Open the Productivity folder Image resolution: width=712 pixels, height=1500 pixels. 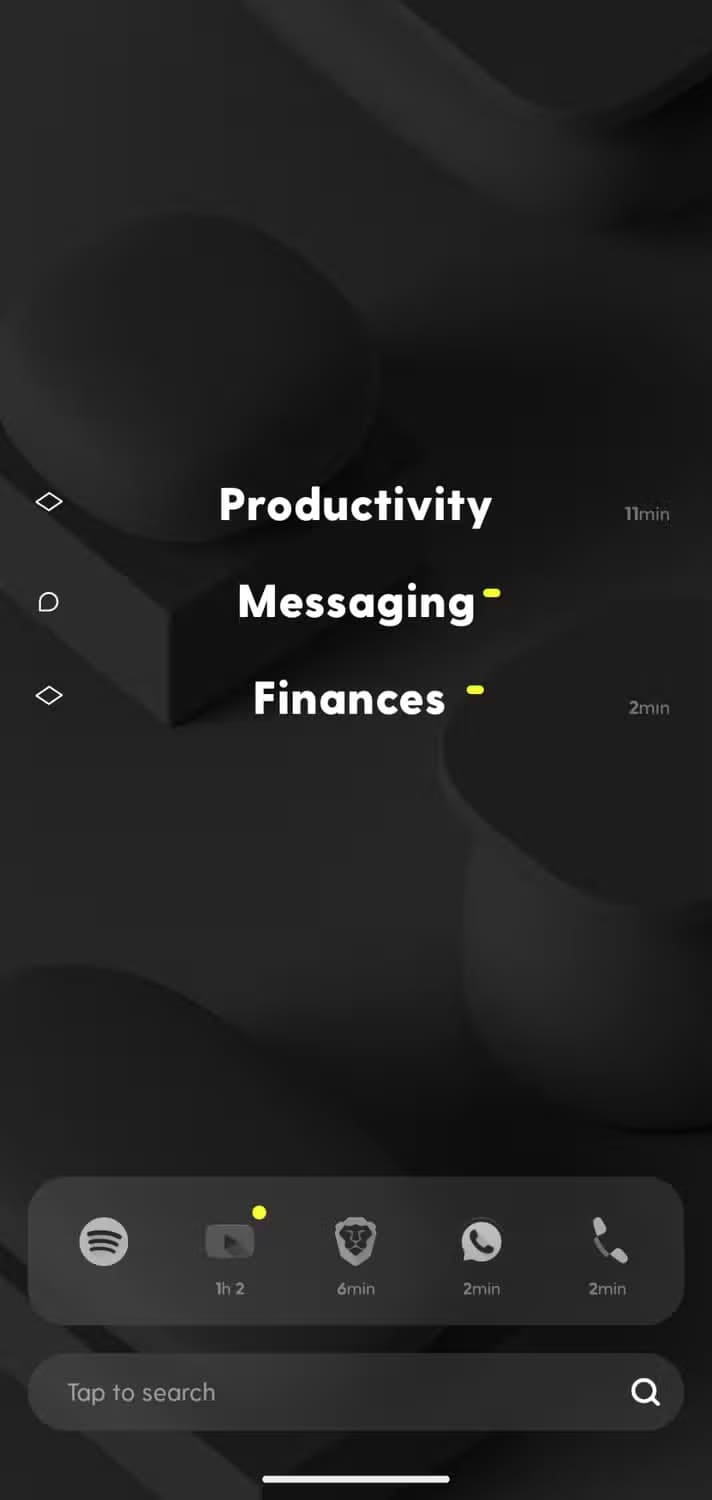click(x=355, y=505)
